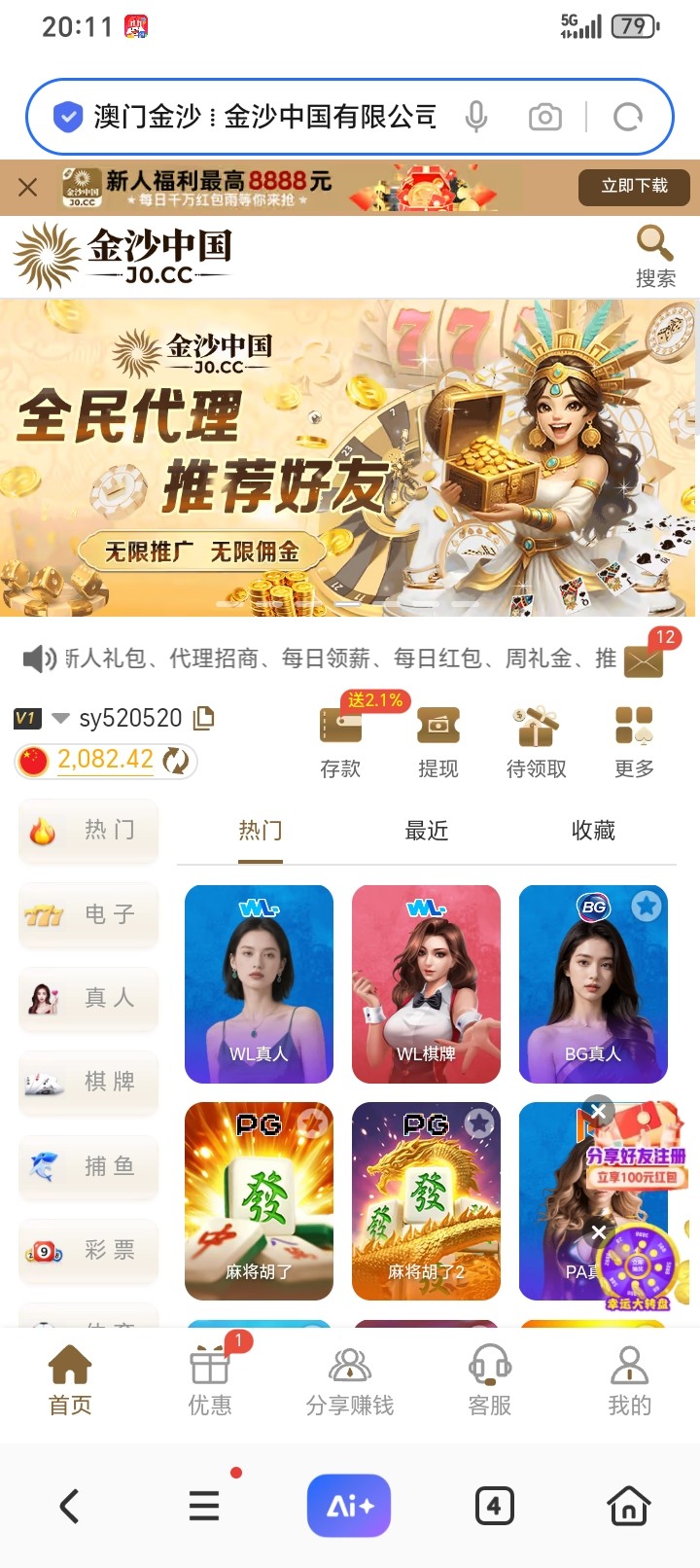Tap the 立即下载 download button
The height and width of the screenshot is (1568, 700).
634,187
